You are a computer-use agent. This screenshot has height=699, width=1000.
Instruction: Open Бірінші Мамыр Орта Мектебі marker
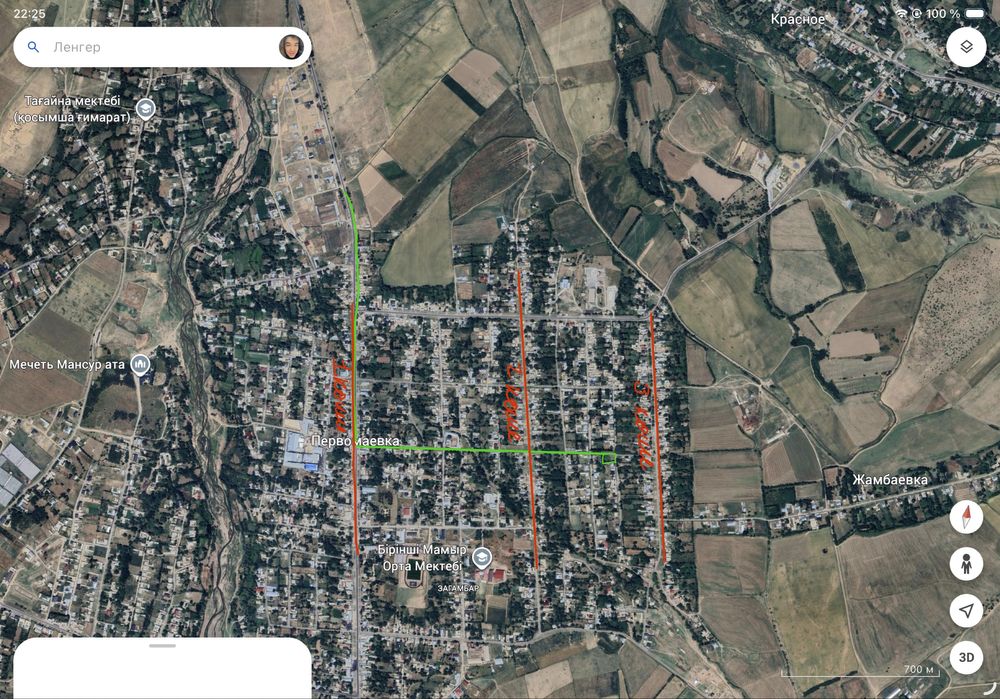tap(482, 558)
